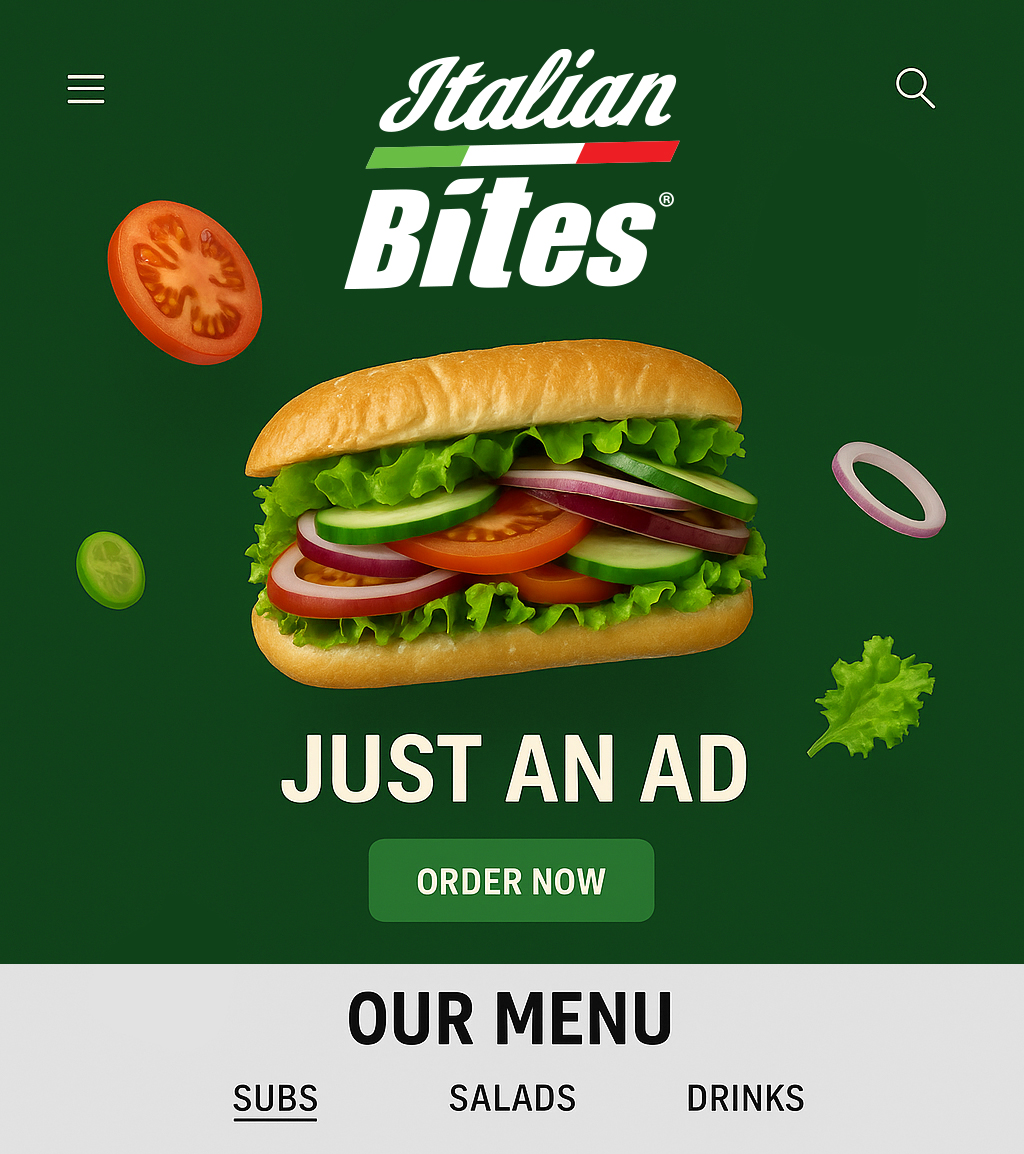Select the Subs menu tab
The width and height of the screenshot is (1024, 1154).
point(275,1098)
